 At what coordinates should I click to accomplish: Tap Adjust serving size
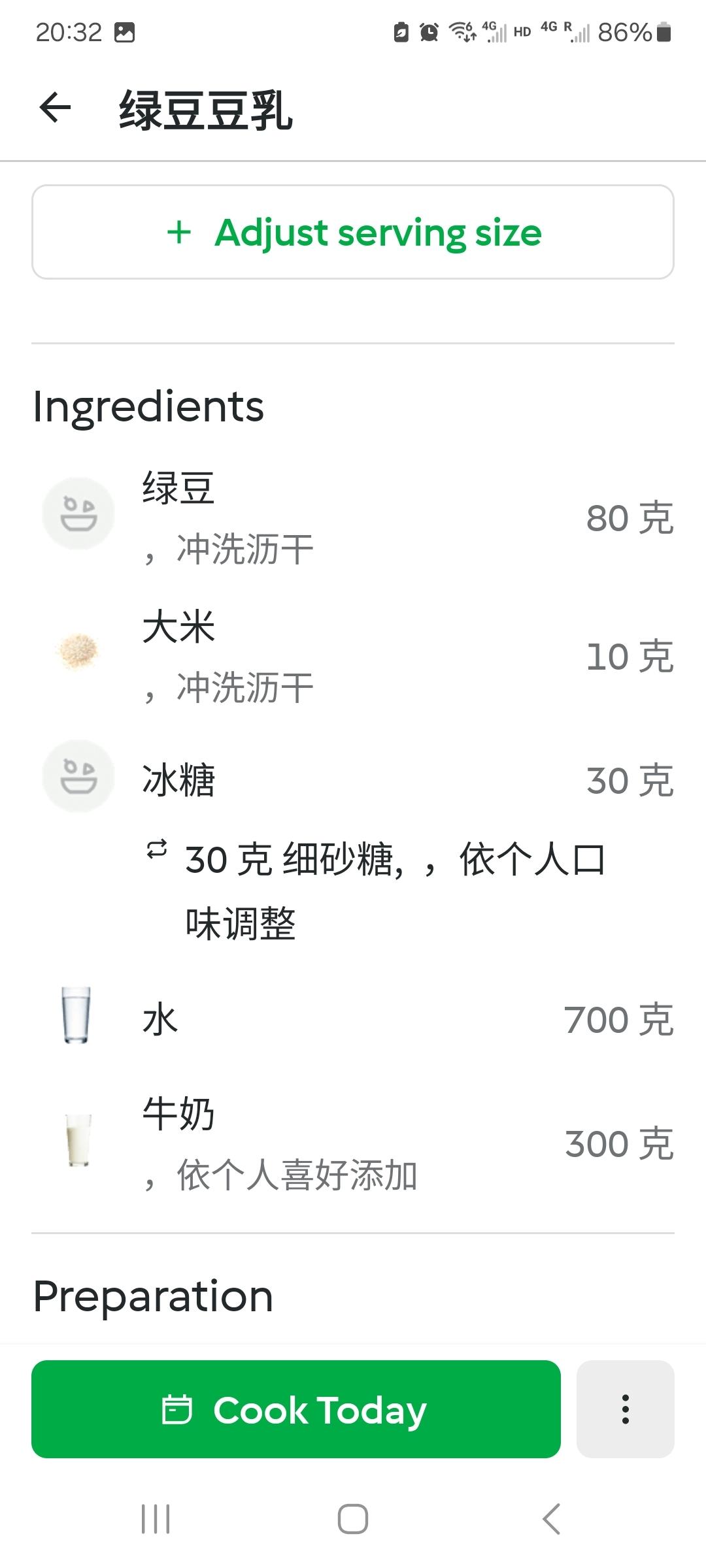(x=353, y=232)
